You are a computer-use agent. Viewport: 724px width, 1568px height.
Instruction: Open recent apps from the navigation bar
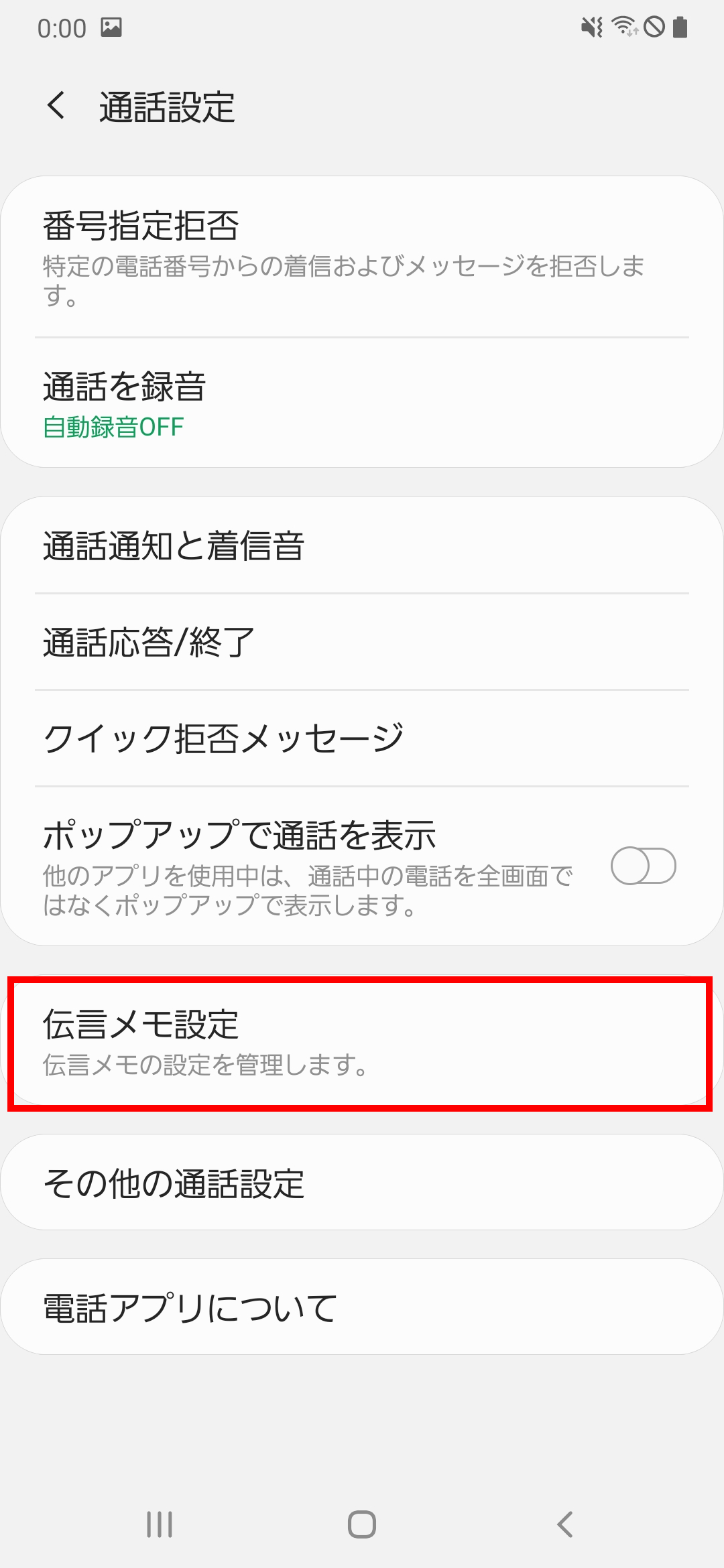click(160, 1524)
